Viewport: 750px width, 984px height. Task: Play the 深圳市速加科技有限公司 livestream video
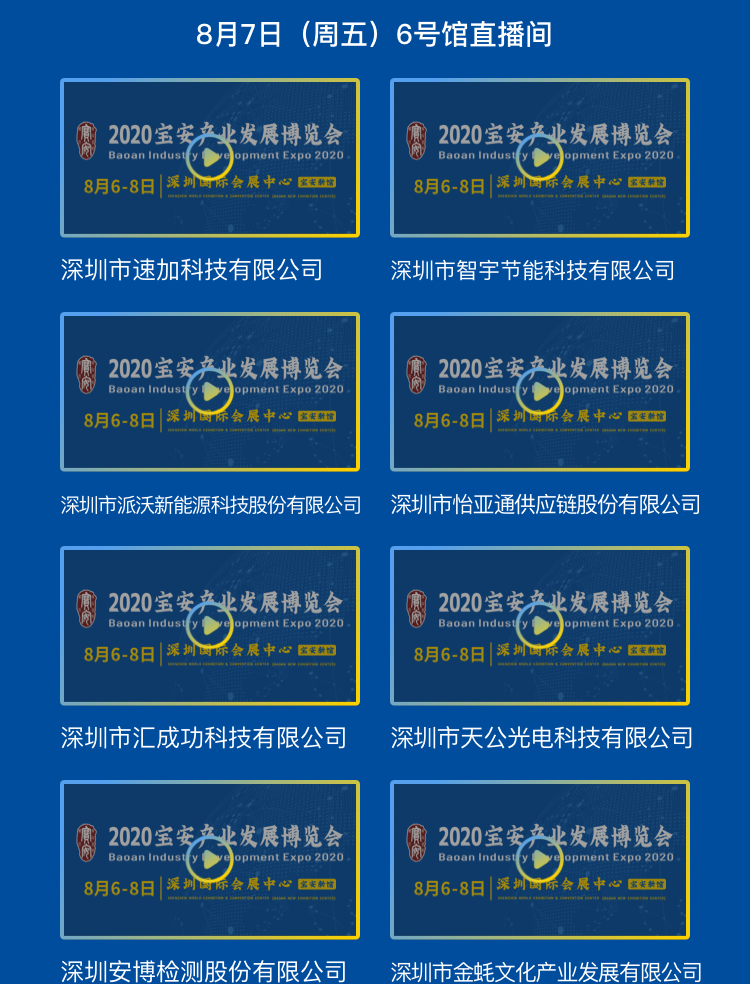210,158
